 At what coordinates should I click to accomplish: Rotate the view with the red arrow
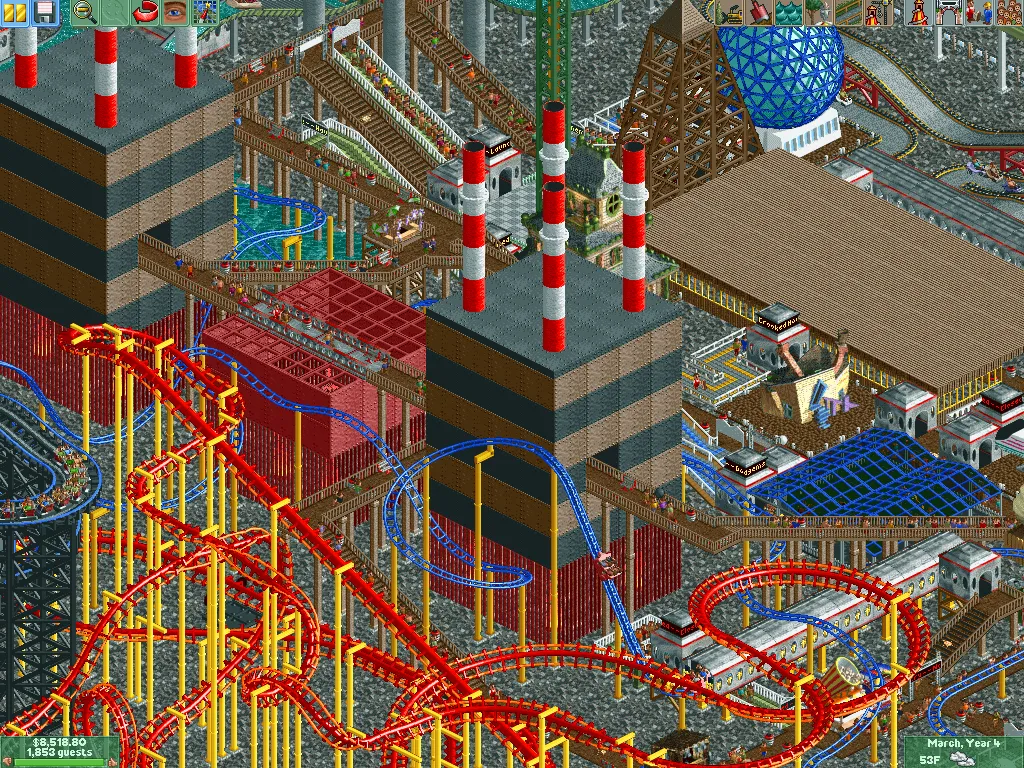[145, 12]
